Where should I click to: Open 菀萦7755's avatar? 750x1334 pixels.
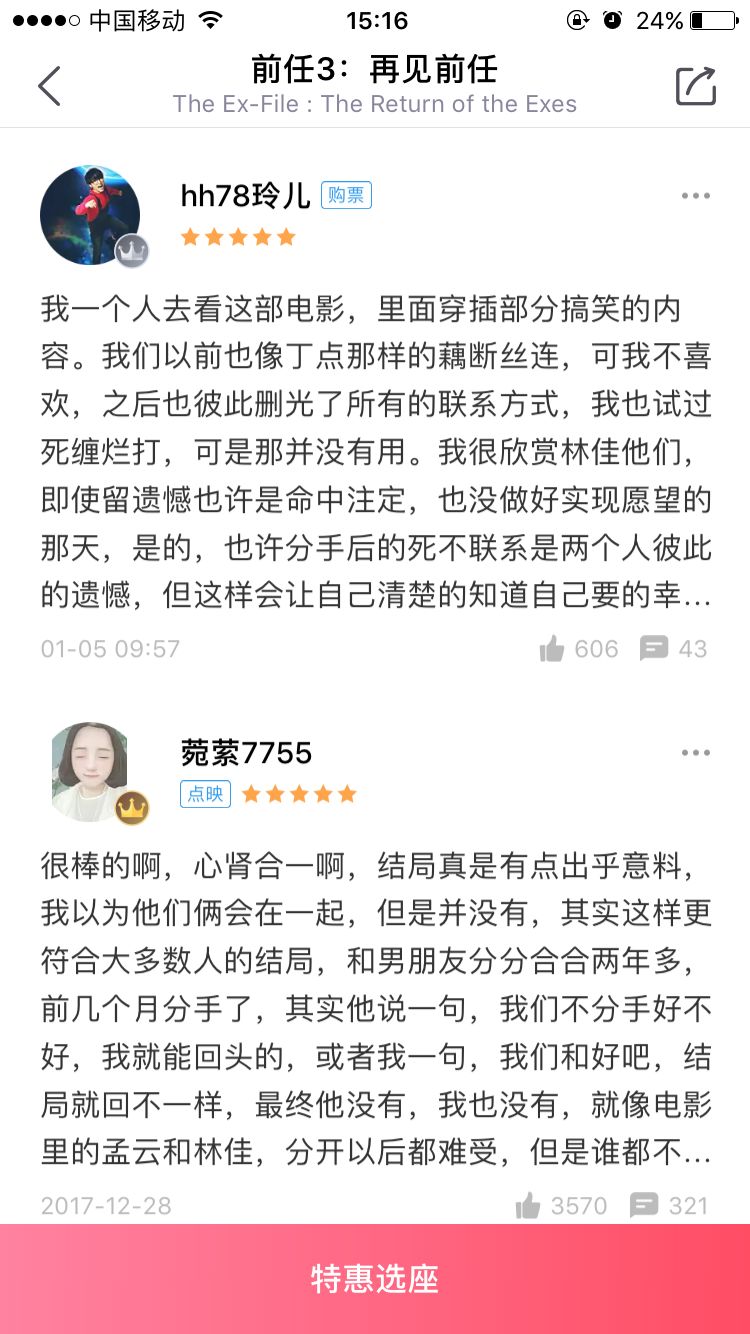90,772
